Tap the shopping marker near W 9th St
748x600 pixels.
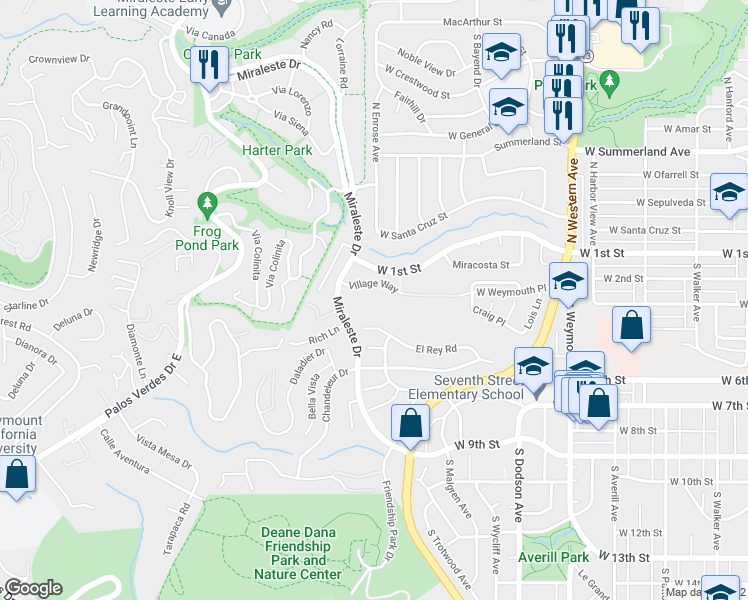point(410,423)
